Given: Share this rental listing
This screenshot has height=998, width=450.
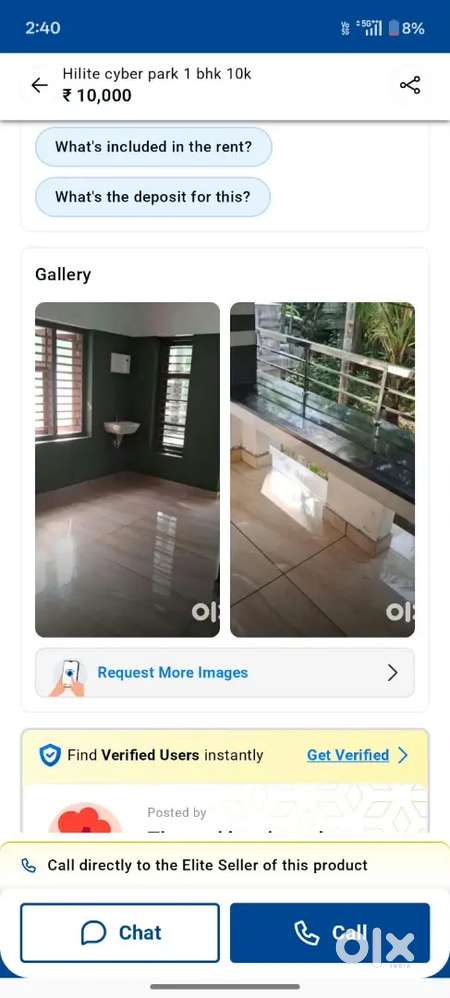Looking at the screenshot, I should 410,85.
